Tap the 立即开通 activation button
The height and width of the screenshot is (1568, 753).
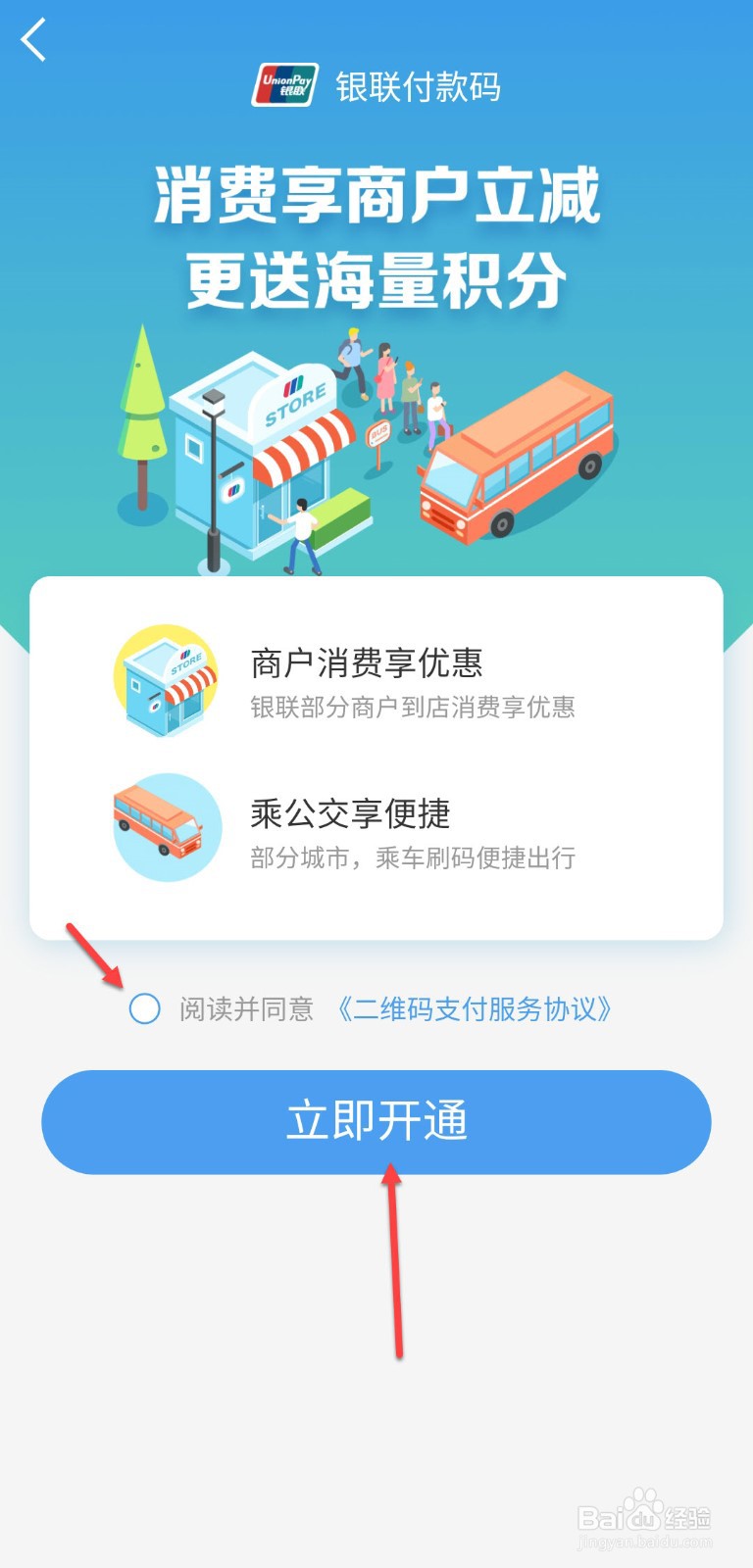point(376,1121)
